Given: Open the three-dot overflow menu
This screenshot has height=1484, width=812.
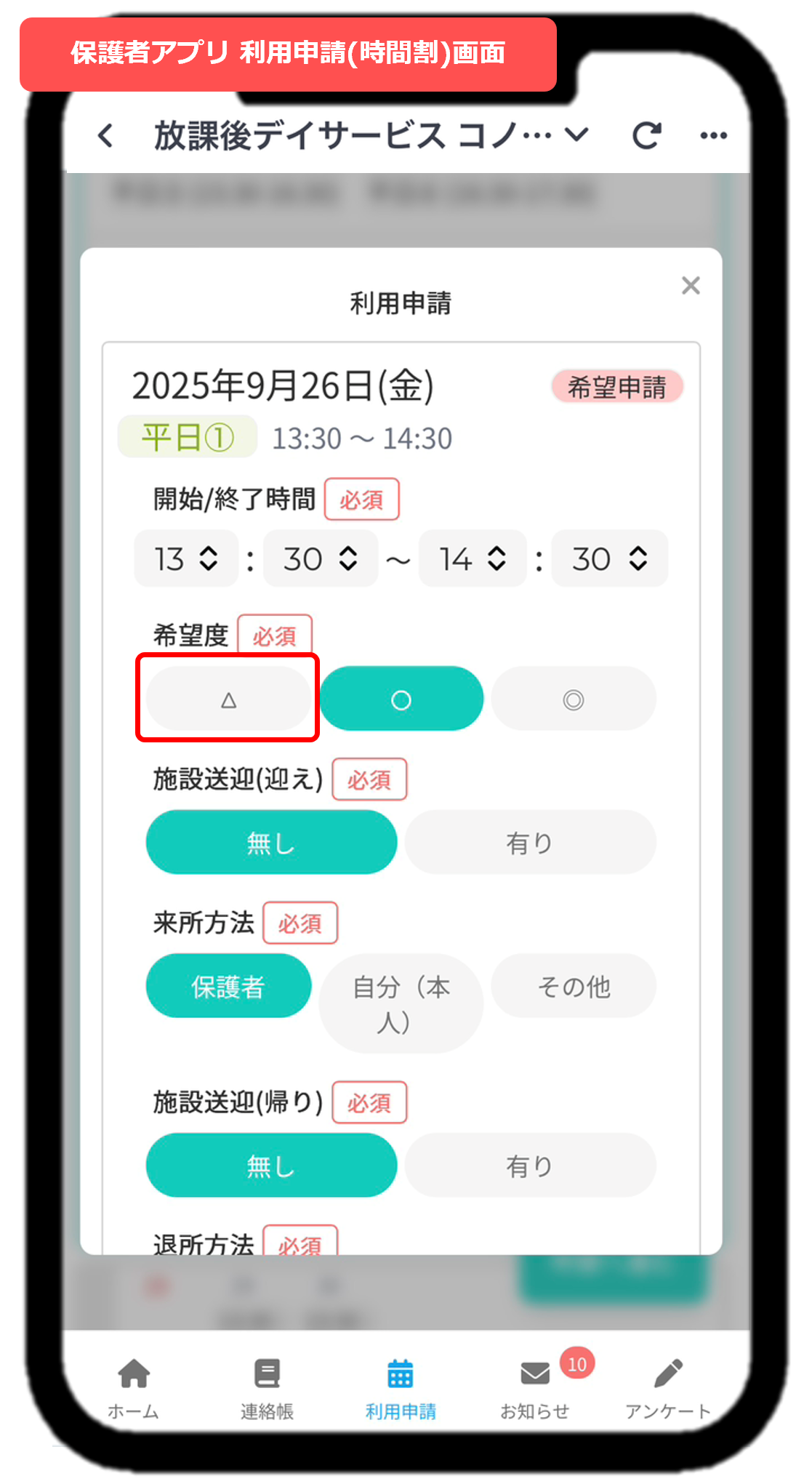Looking at the screenshot, I should [x=713, y=135].
